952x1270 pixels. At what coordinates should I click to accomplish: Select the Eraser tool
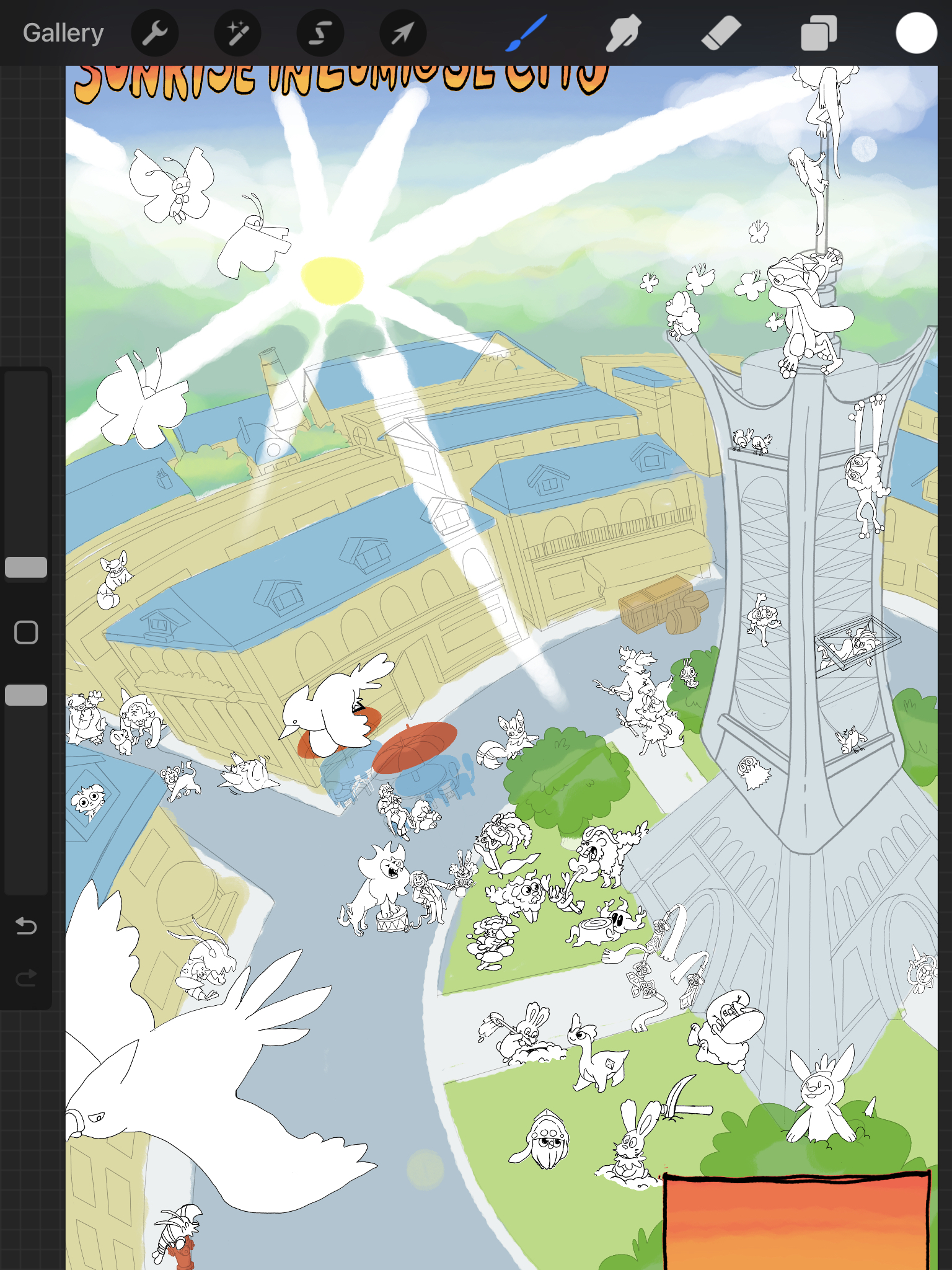pos(721,33)
